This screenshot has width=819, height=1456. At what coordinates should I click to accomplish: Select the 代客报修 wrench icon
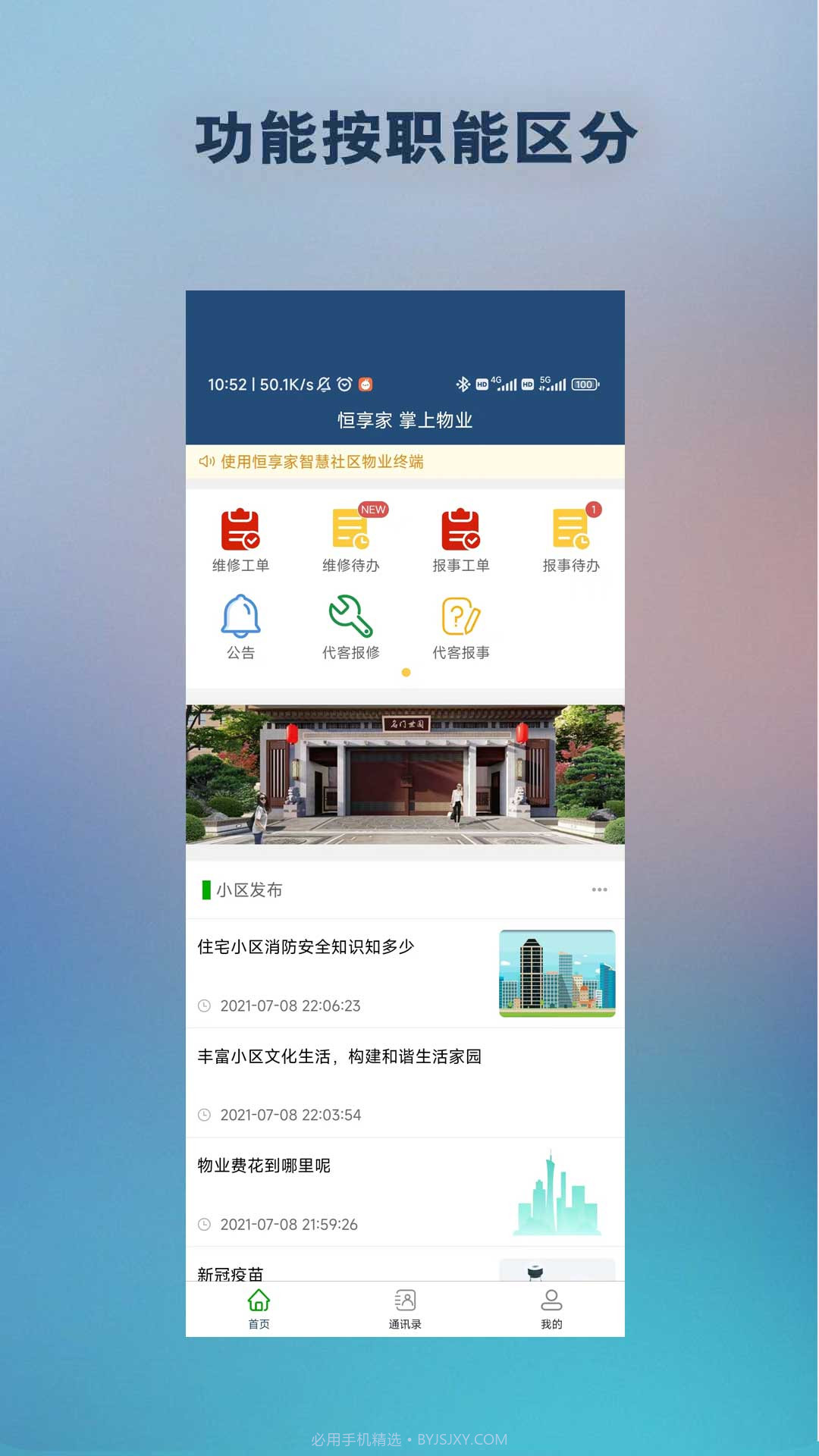click(350, 622)
